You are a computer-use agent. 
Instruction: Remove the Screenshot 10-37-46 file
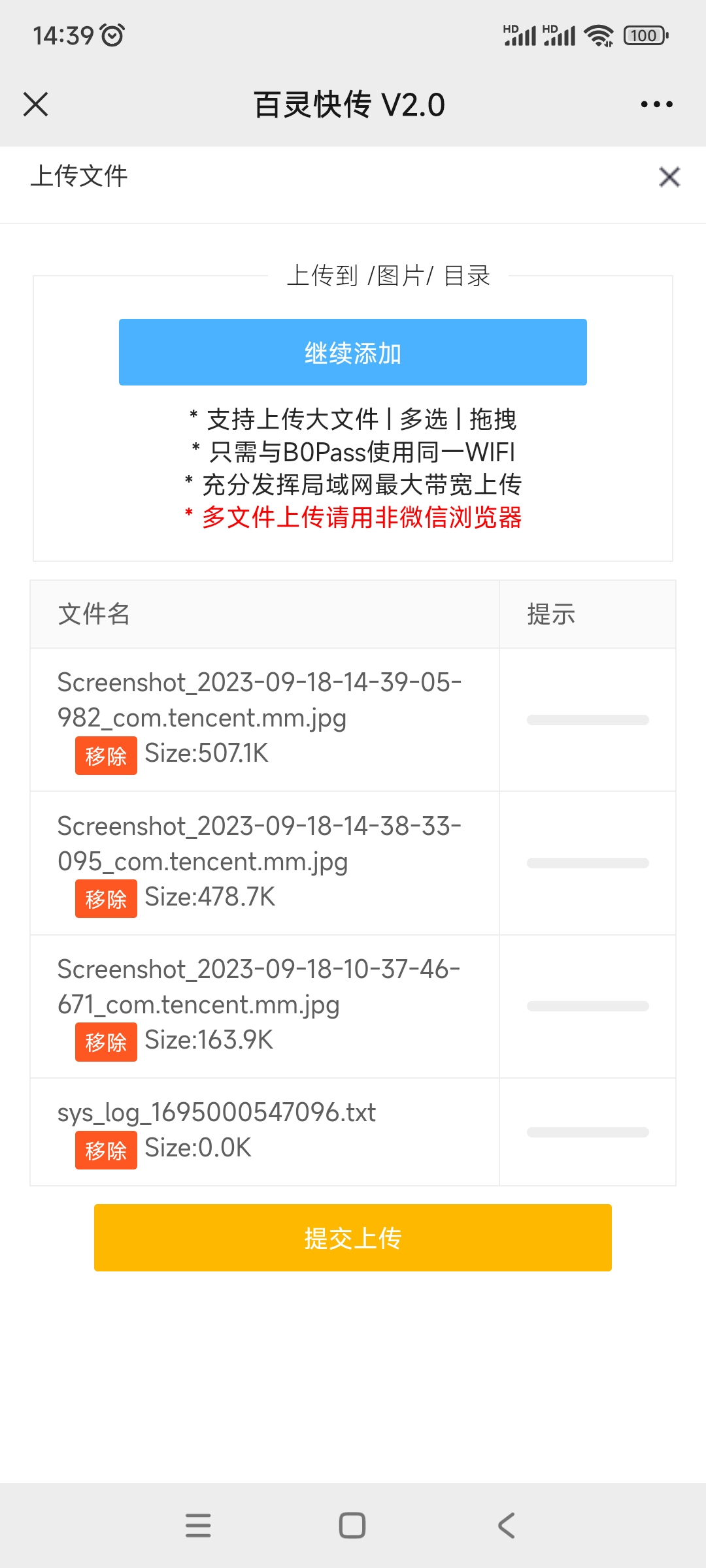tap(106, 1042)
